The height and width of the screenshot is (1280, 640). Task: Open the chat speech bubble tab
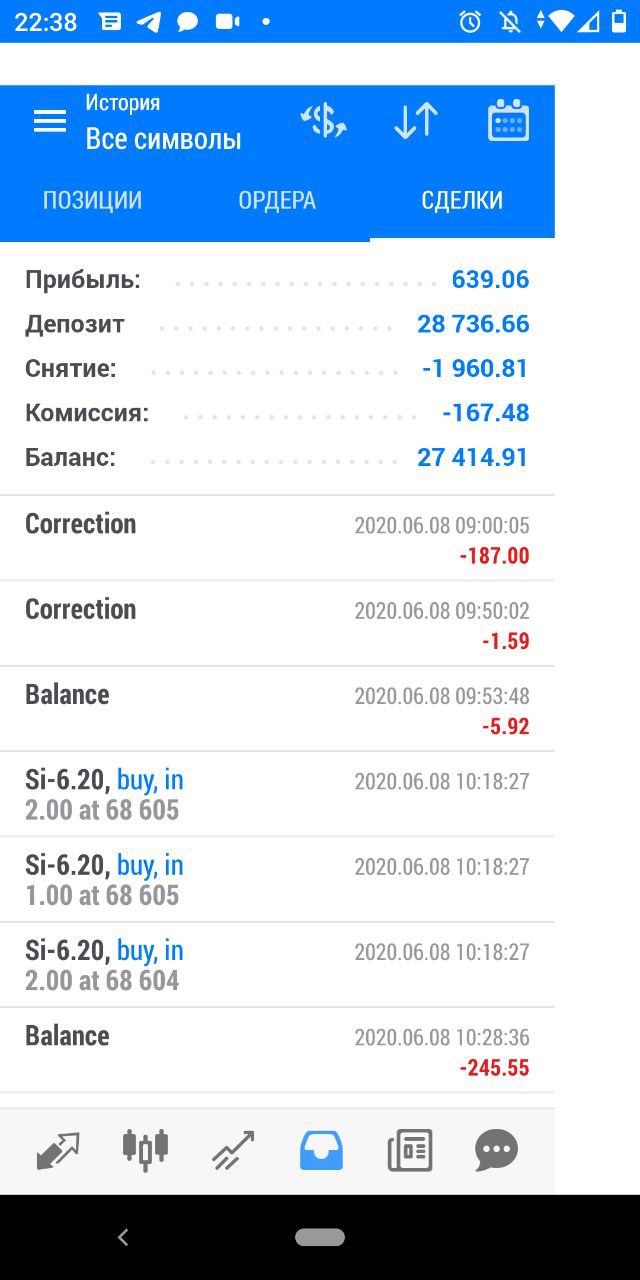(497, 1150)
